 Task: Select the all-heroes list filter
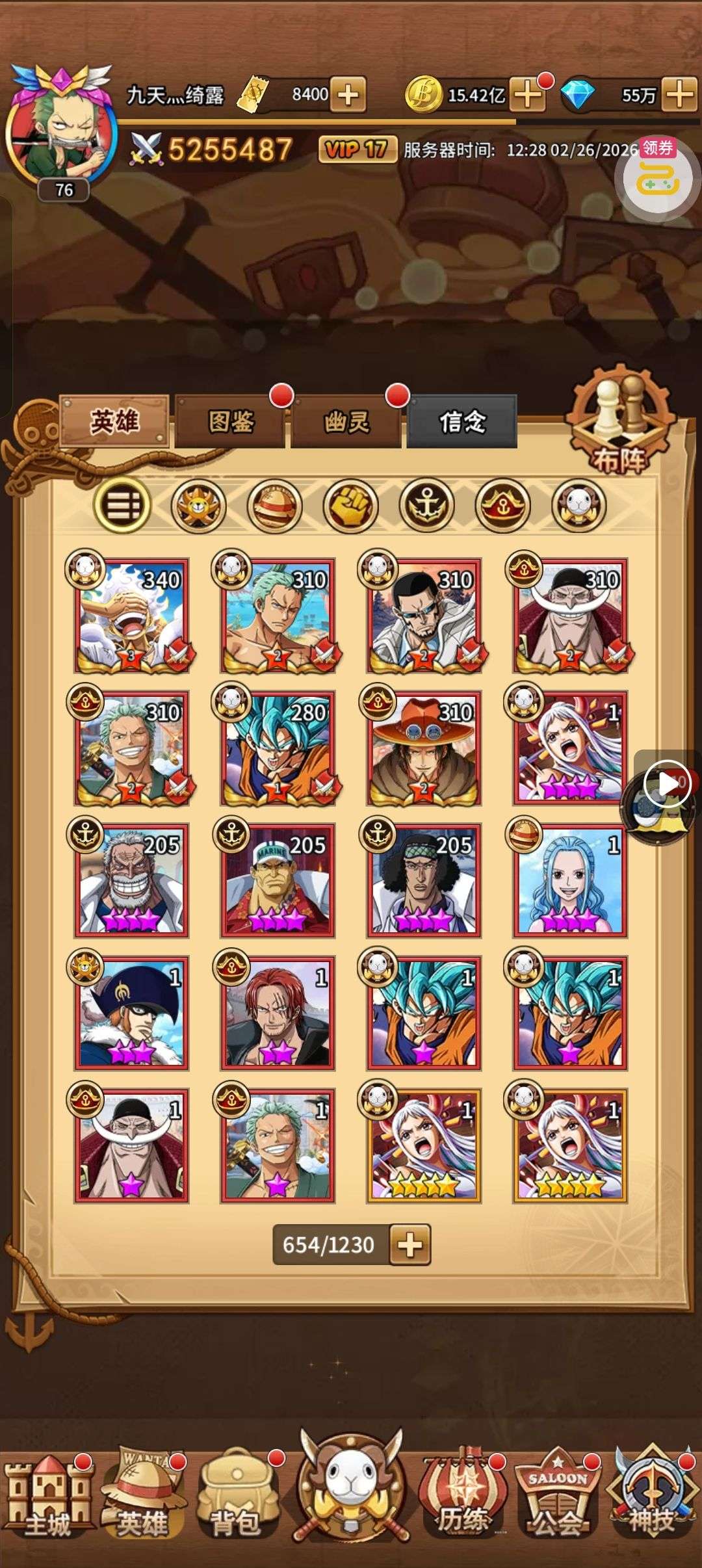122,506
